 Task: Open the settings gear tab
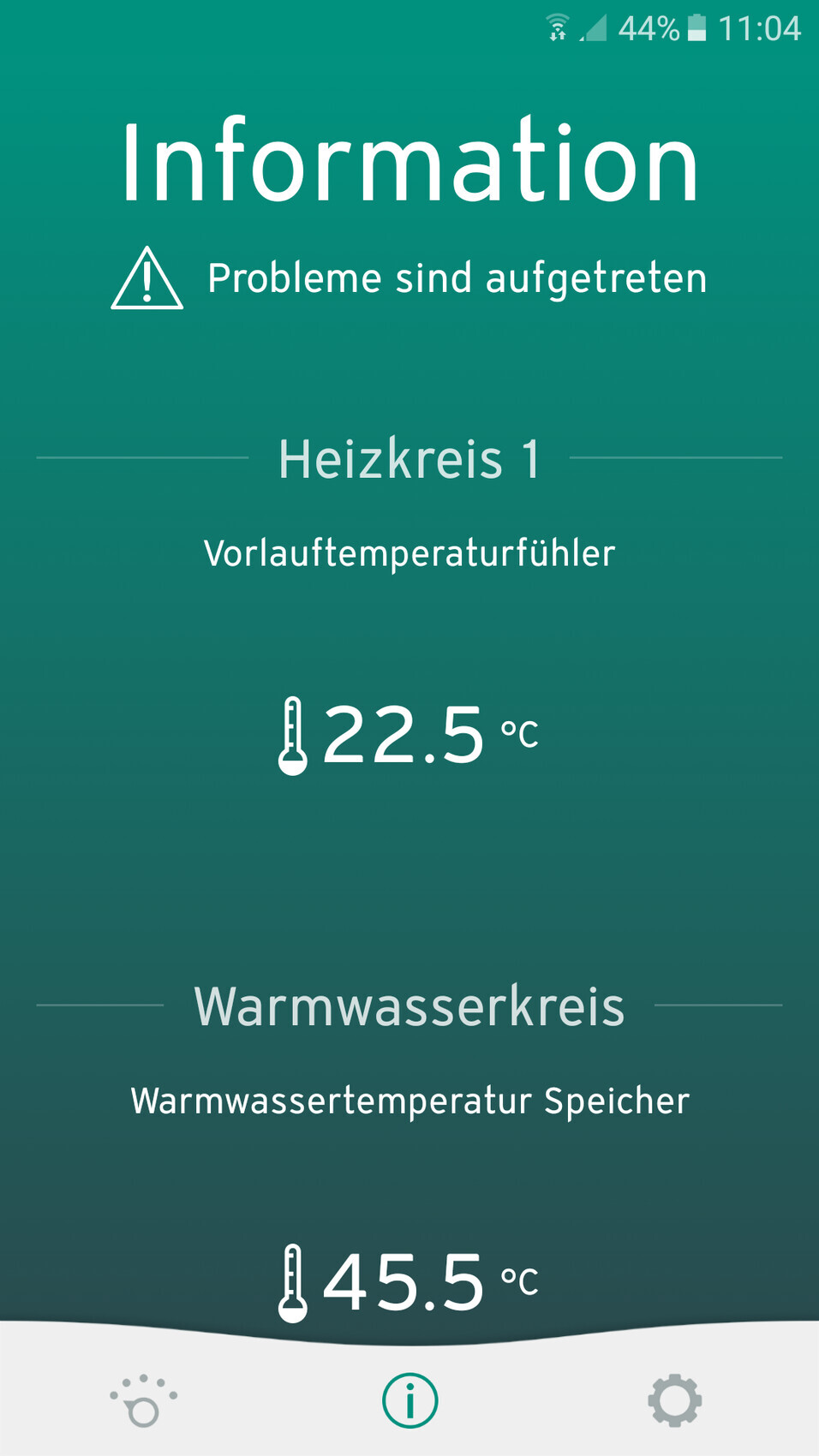pos(674,1401)
